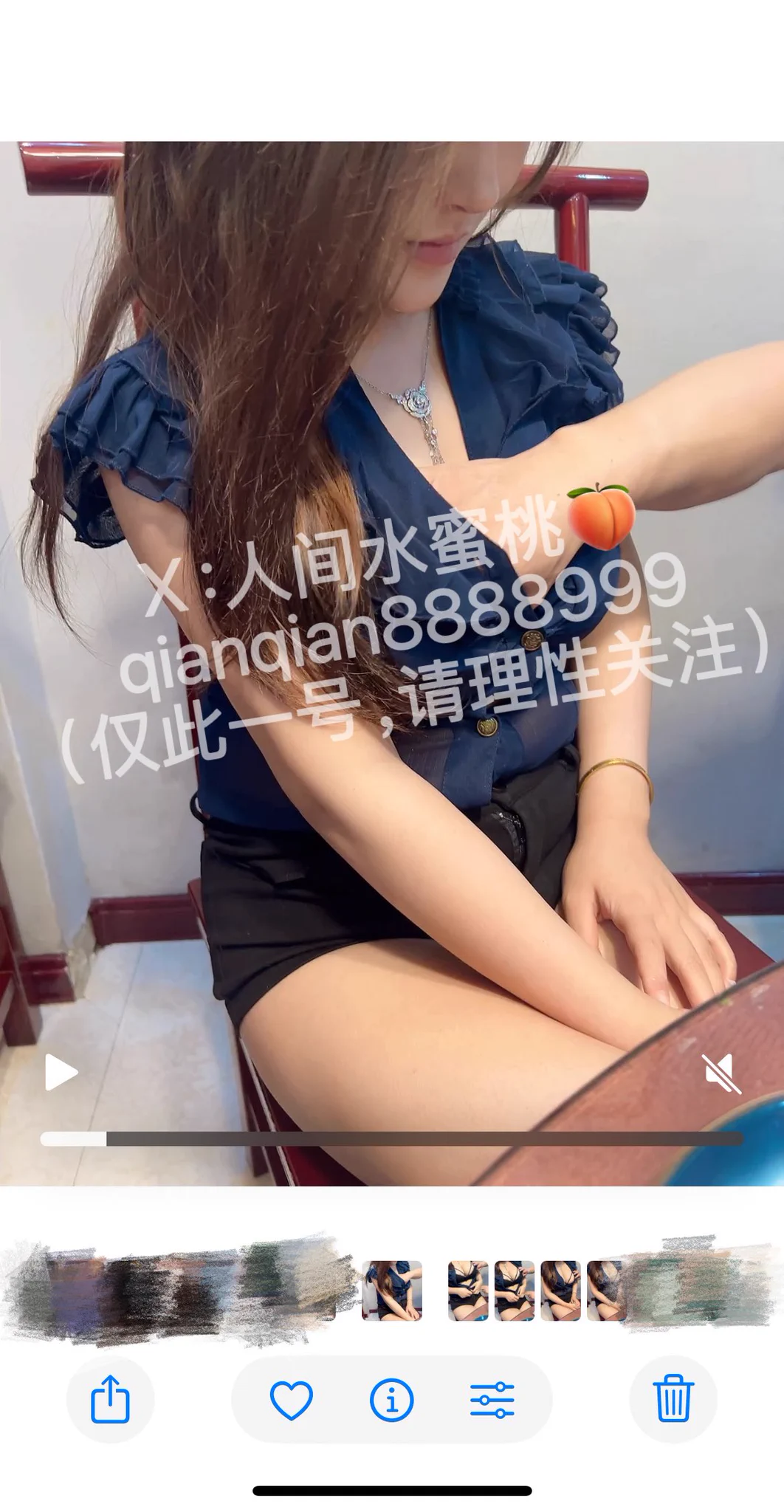The height and width of the screenshot is (1512, 784).
Task: Share this video
Action: click(110, 1399)
